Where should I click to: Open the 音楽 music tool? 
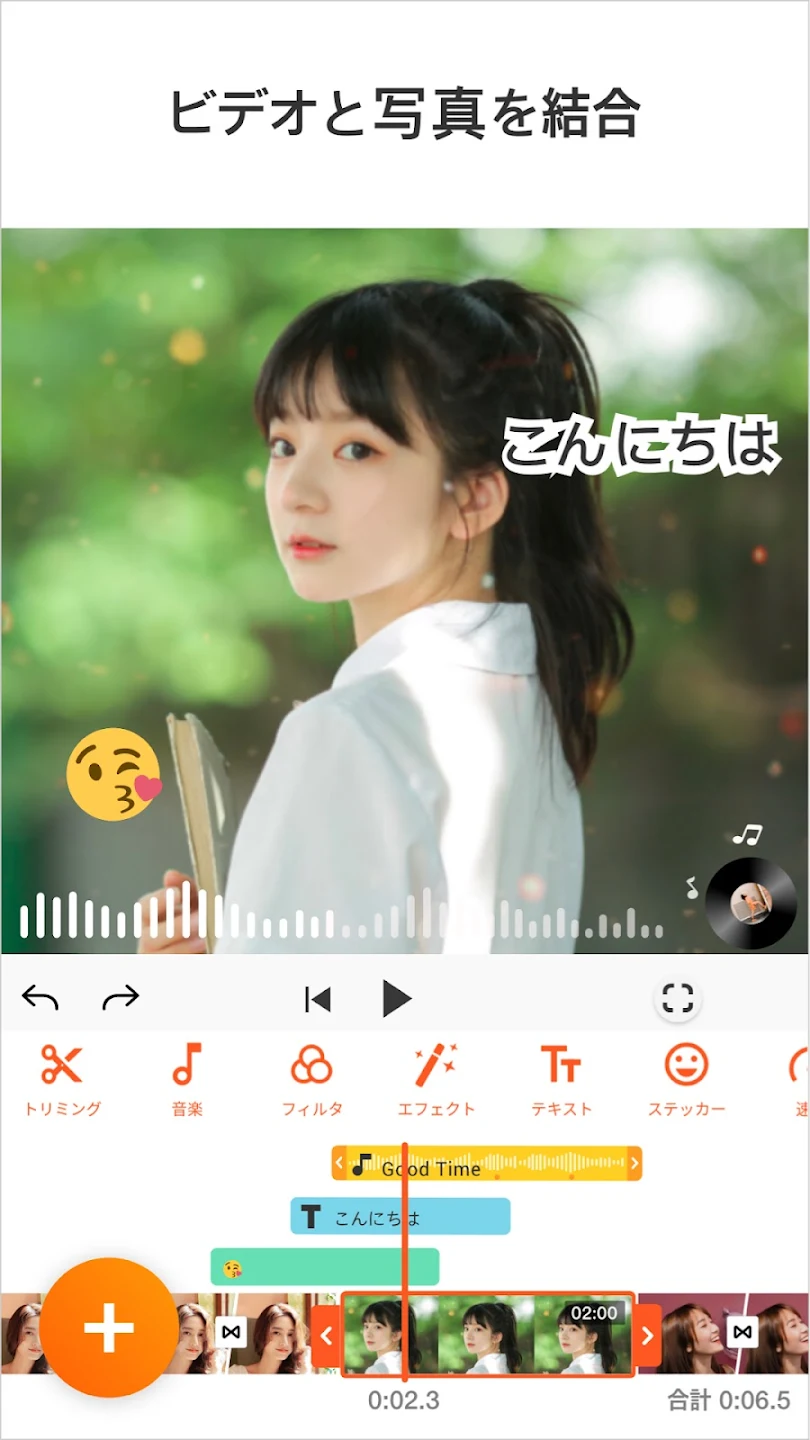(x=187, y=1078)
